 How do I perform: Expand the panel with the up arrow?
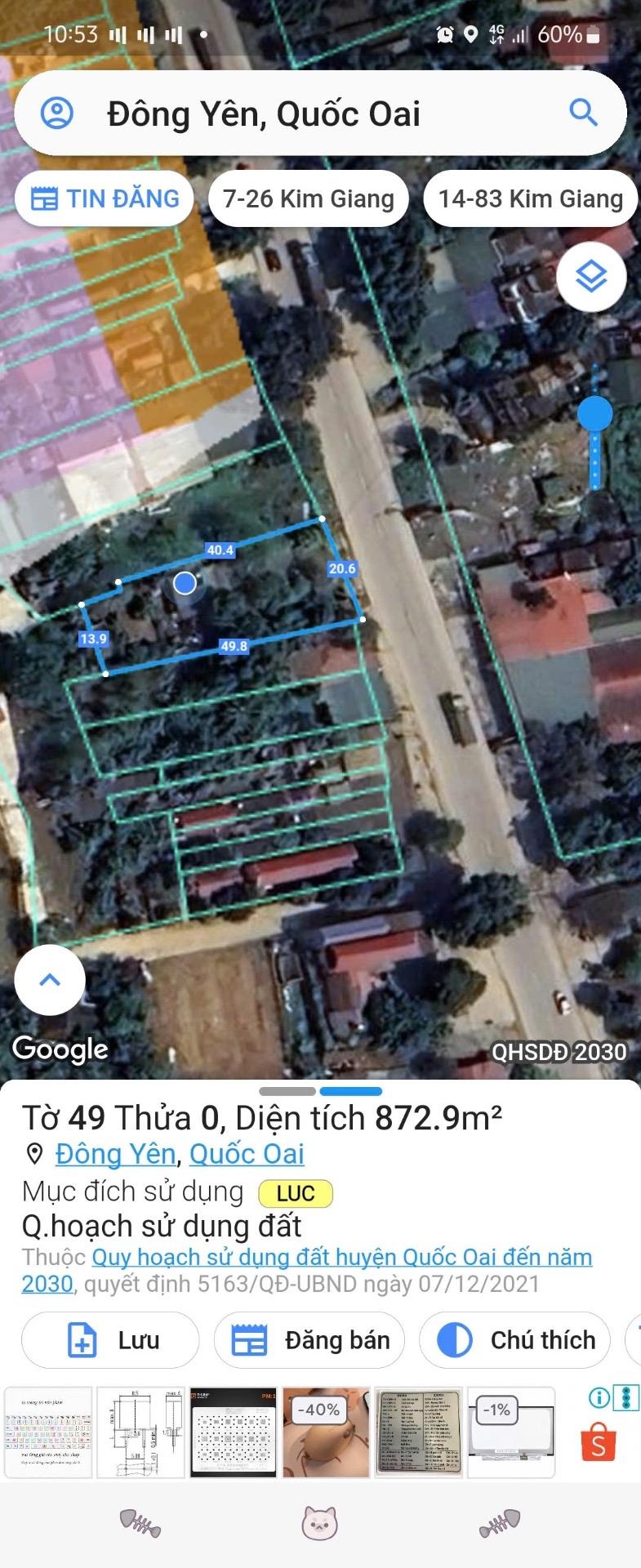pyautogui.click(x=50, y=979)
